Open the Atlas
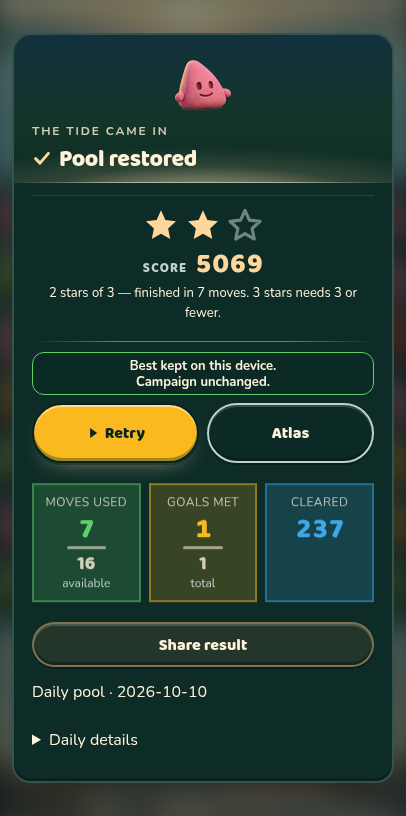The width and height of the screenshot is (406, 816). tap(290, 432)
